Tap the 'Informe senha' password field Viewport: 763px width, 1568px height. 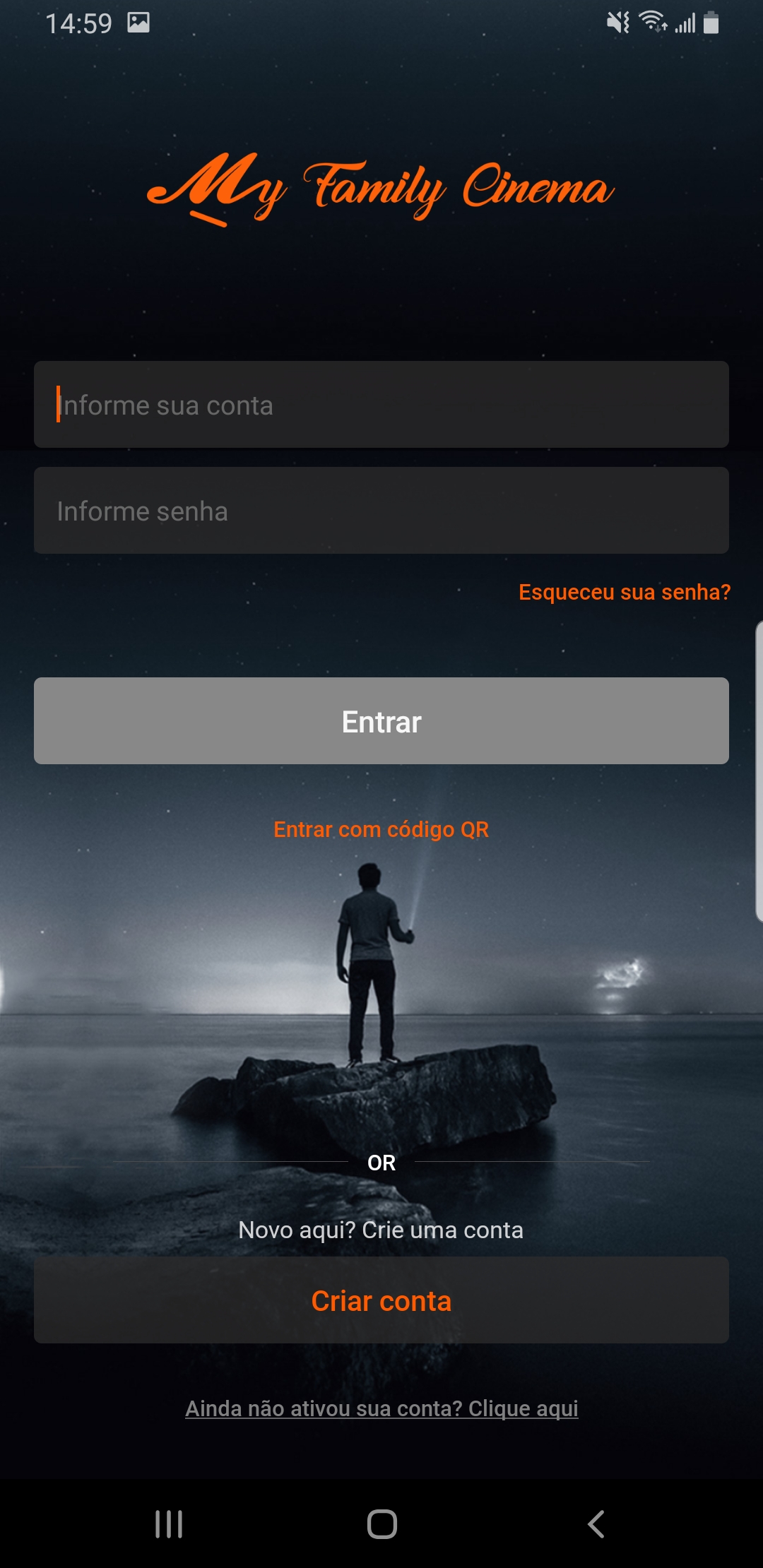(381, 511)
